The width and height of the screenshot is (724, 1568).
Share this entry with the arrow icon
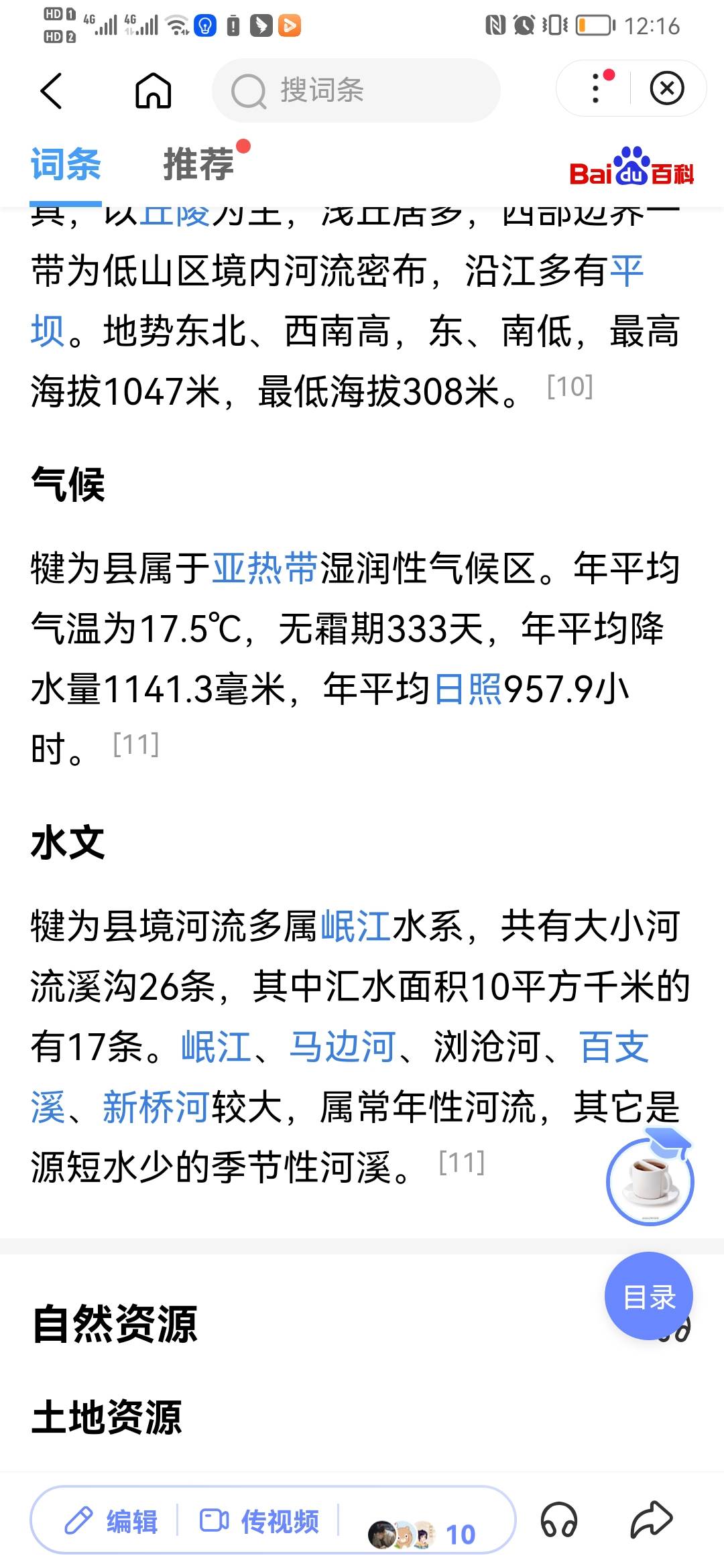point(650,1520)
